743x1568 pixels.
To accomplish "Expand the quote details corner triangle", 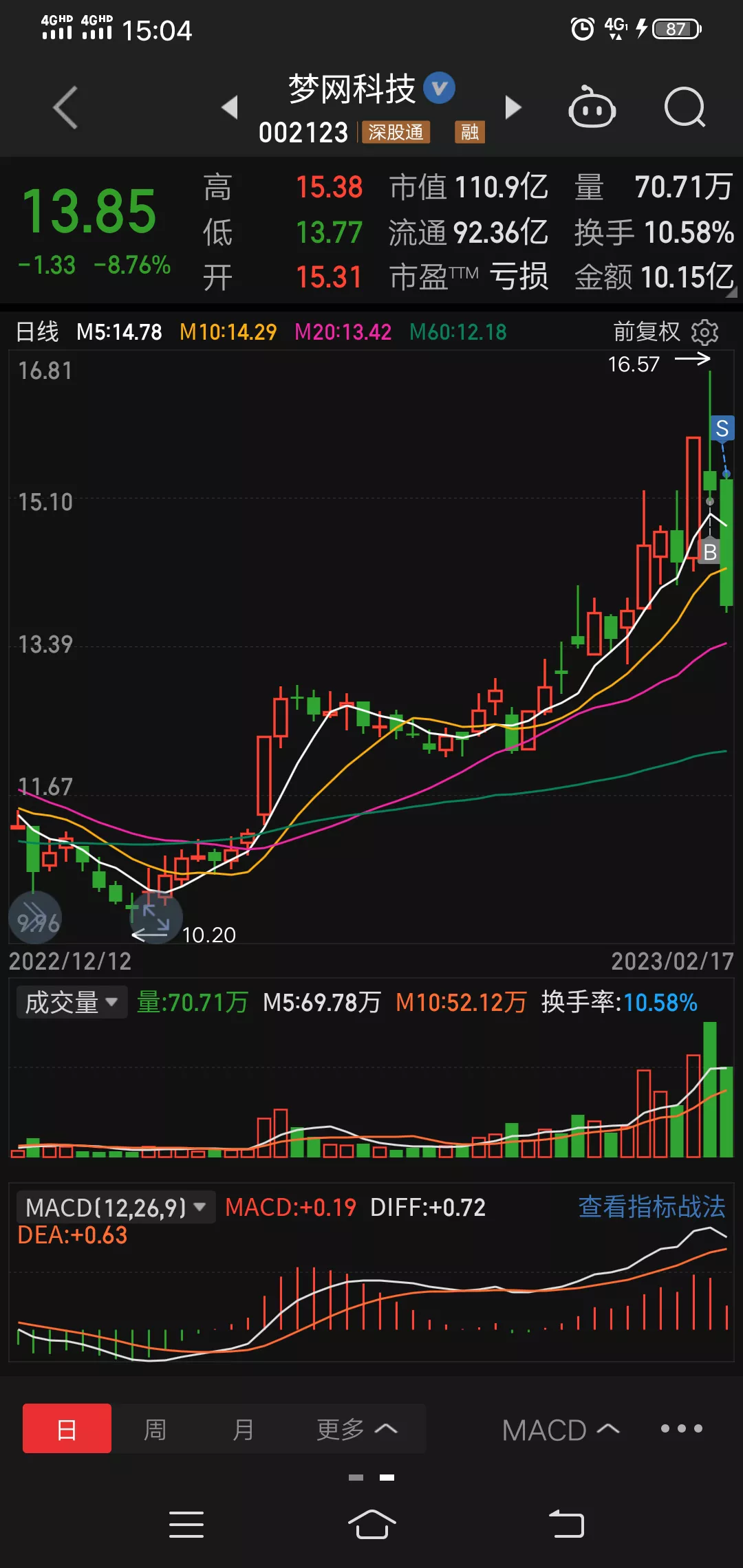I will click(731, 292).
